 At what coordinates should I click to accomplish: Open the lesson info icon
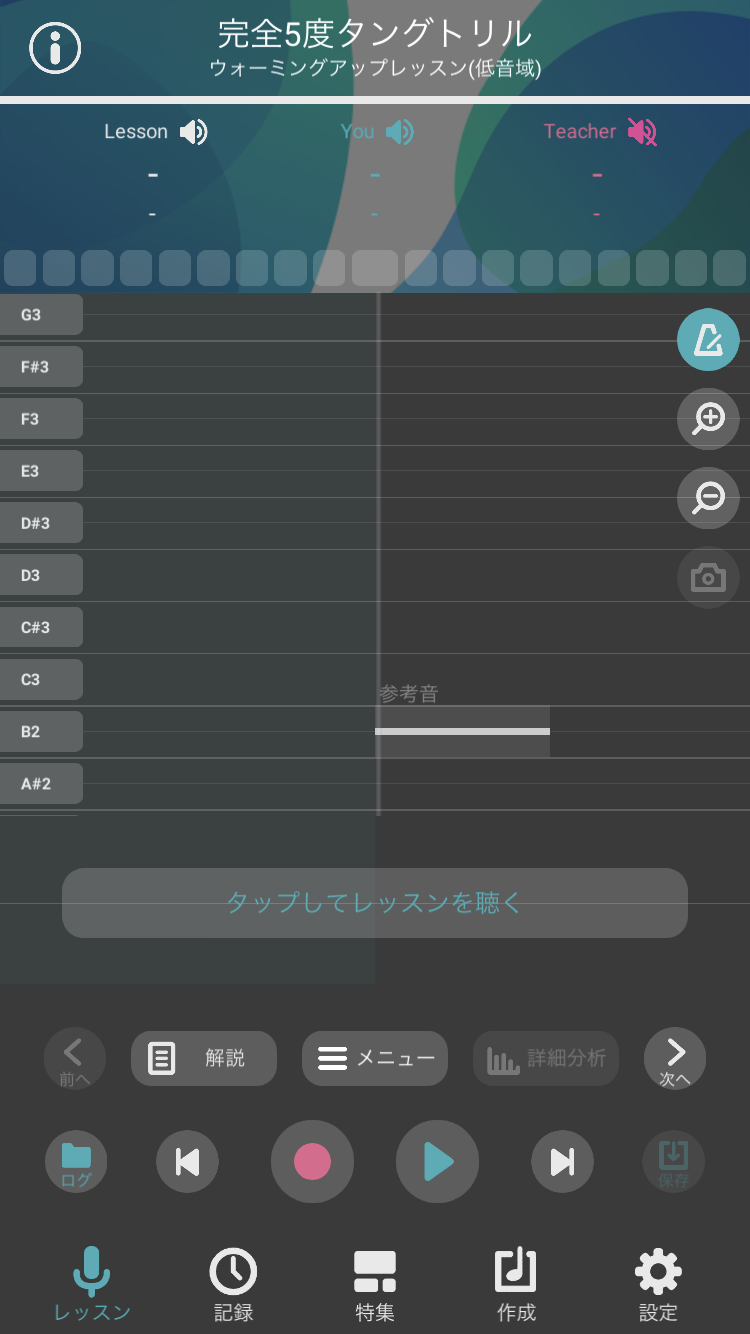(x=55, y=47)
